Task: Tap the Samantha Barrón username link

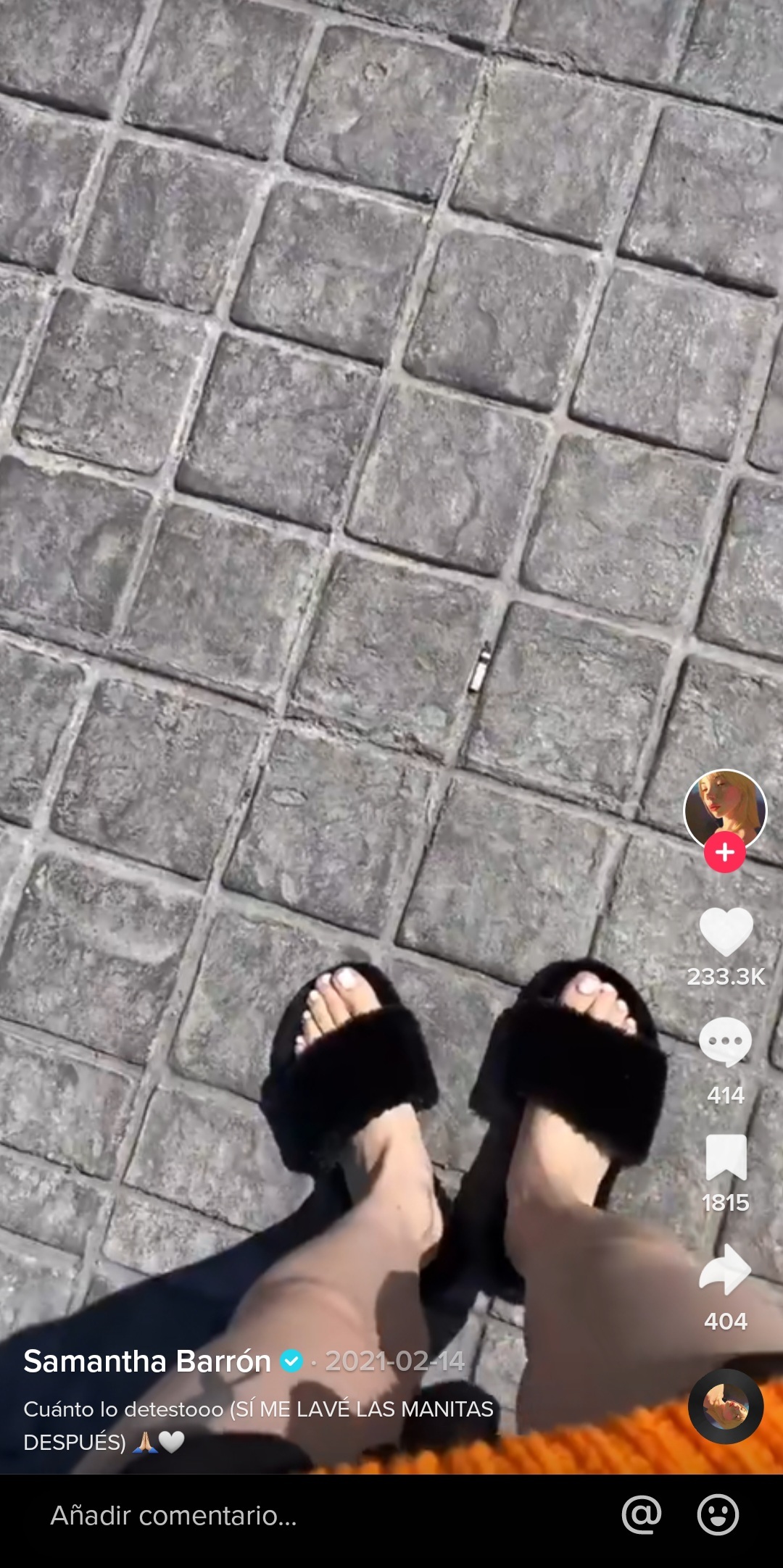Action: pos(147,1361)
